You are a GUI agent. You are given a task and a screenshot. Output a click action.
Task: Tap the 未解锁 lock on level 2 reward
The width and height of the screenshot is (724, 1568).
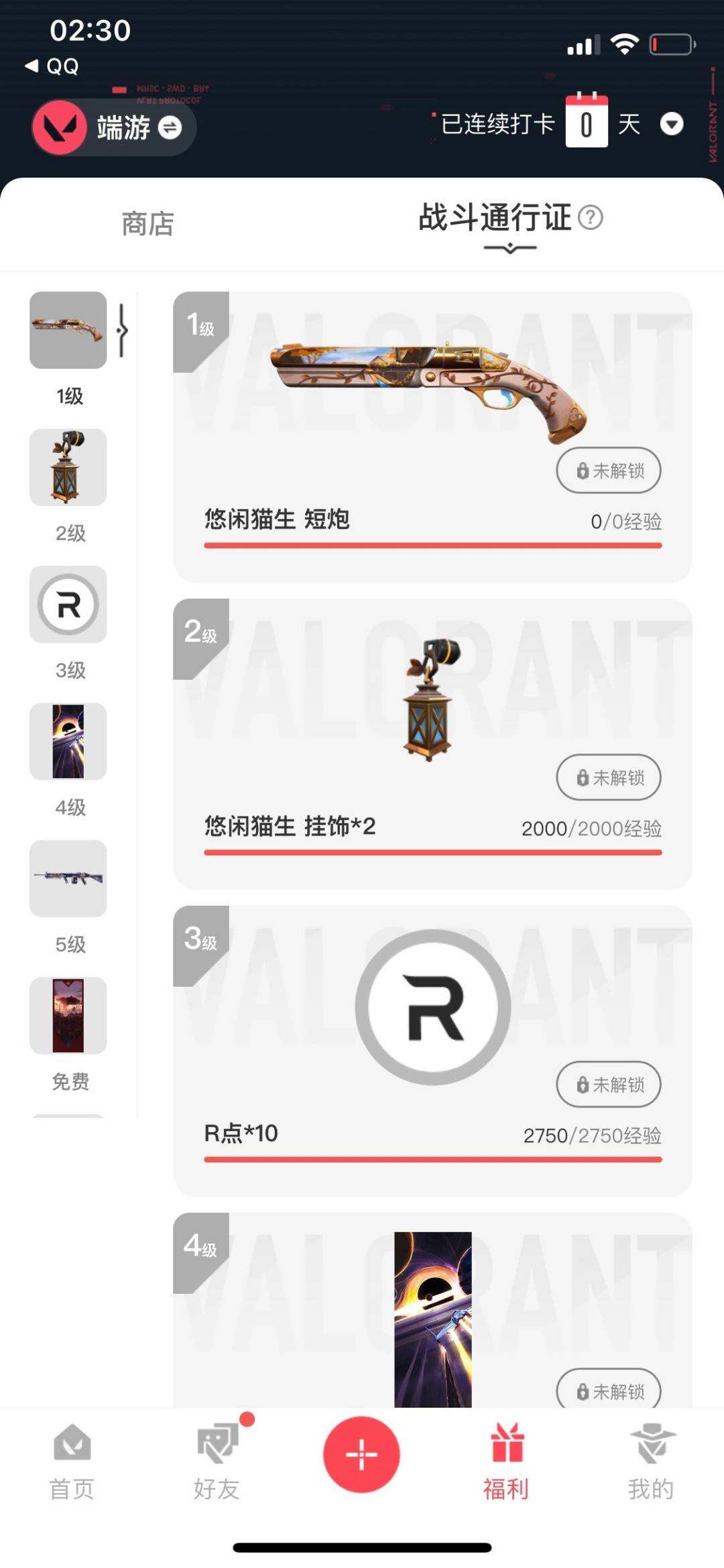pyautogui.click(x=609, y=777)
